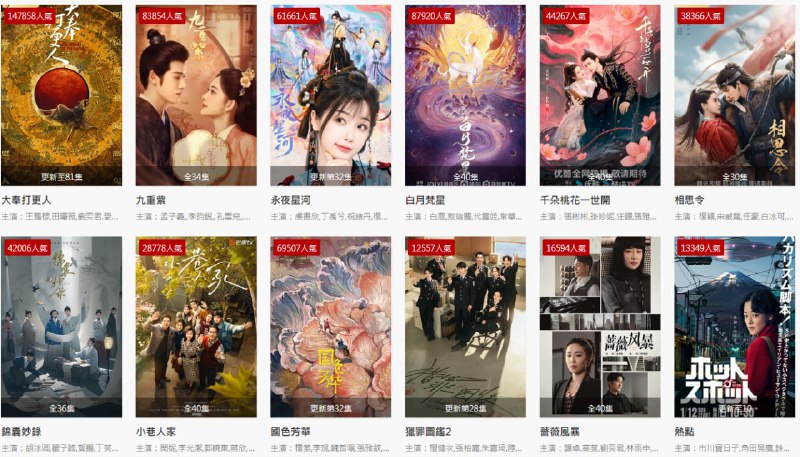The height and width of the screenshot is (457, 800).
Task: Tap the 千朵桃花一世開 poster
Action: click(600, 96)
